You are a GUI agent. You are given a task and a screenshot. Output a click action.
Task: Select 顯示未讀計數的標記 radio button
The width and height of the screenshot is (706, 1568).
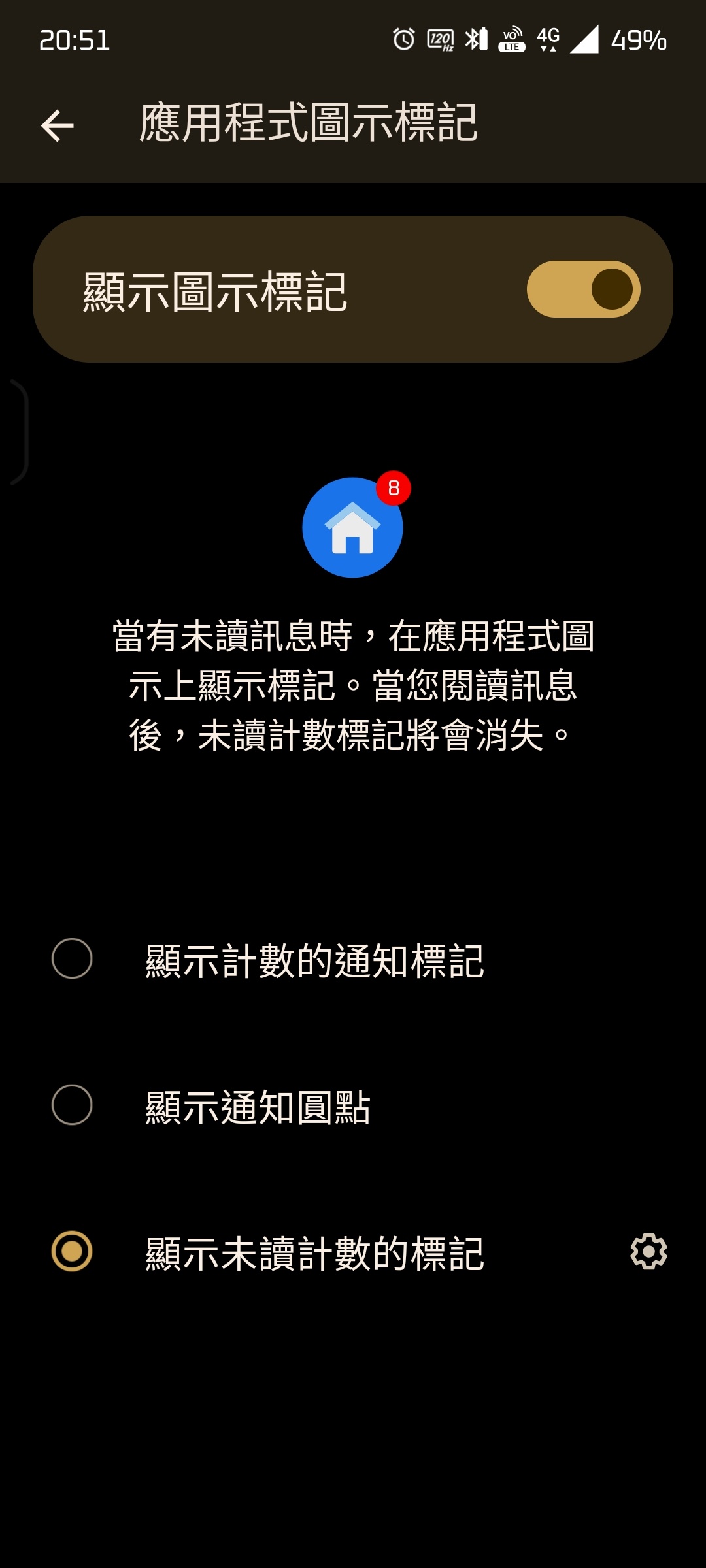[72, 1251]
